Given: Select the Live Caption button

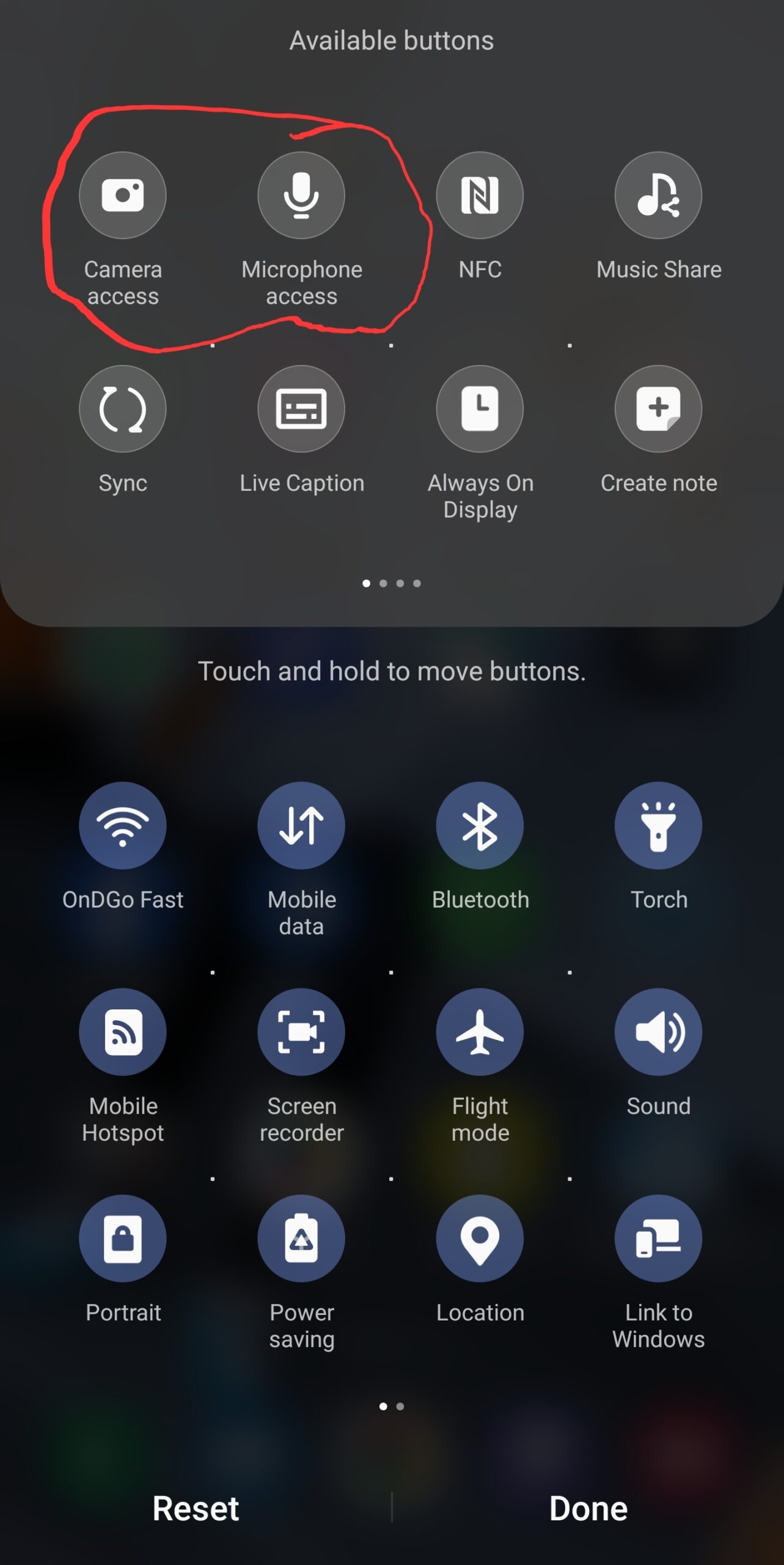Looking at the screenshot, I should click(301, 409).
